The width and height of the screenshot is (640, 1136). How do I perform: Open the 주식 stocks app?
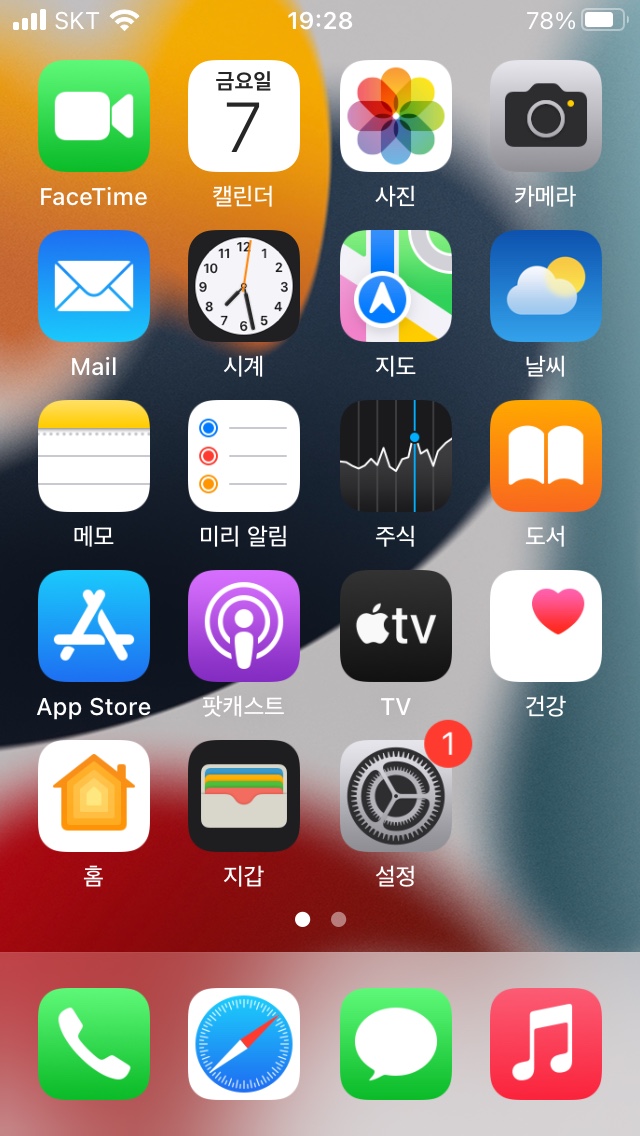(396, 456)
